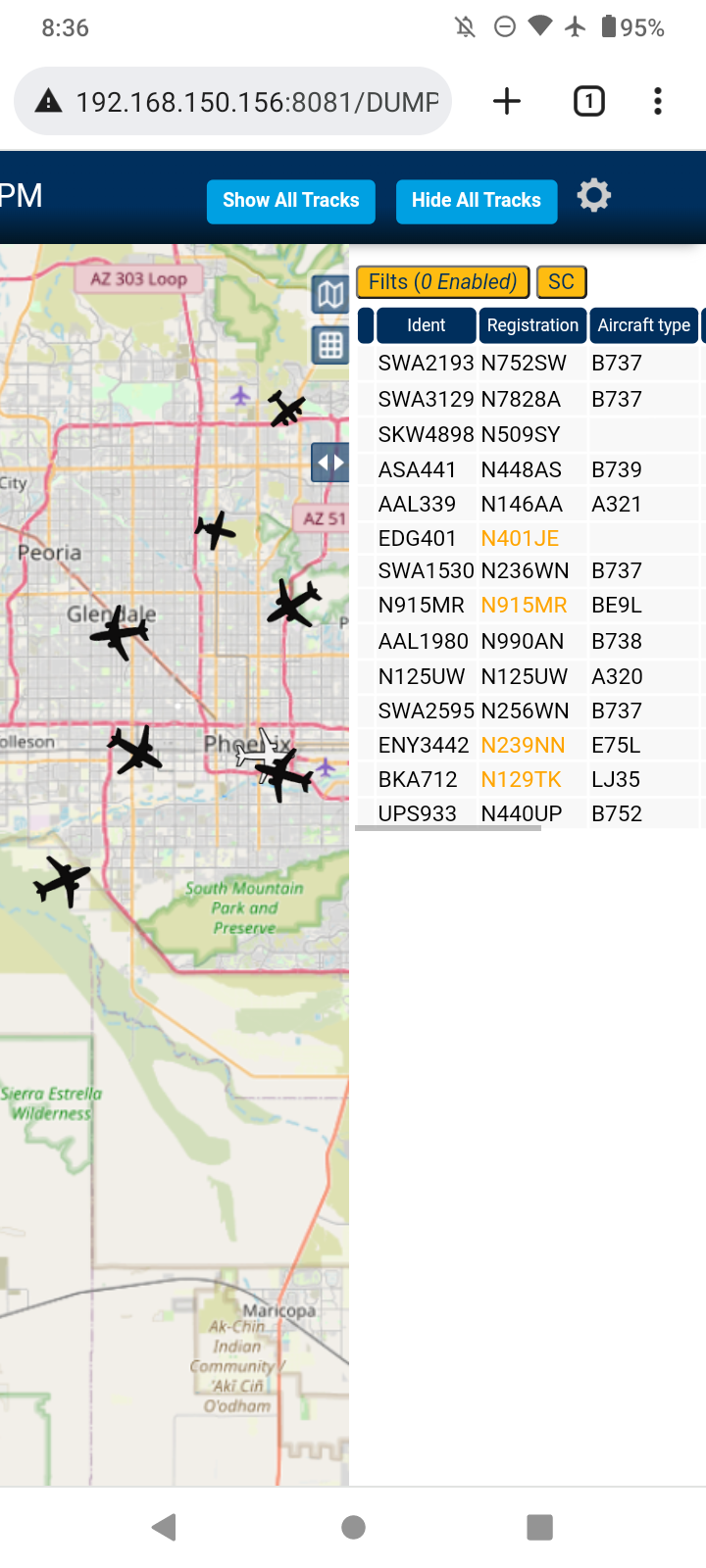Tap Show All Tracks button
The width and height of the screenshot is (706, 1568).
pos(290,201)
